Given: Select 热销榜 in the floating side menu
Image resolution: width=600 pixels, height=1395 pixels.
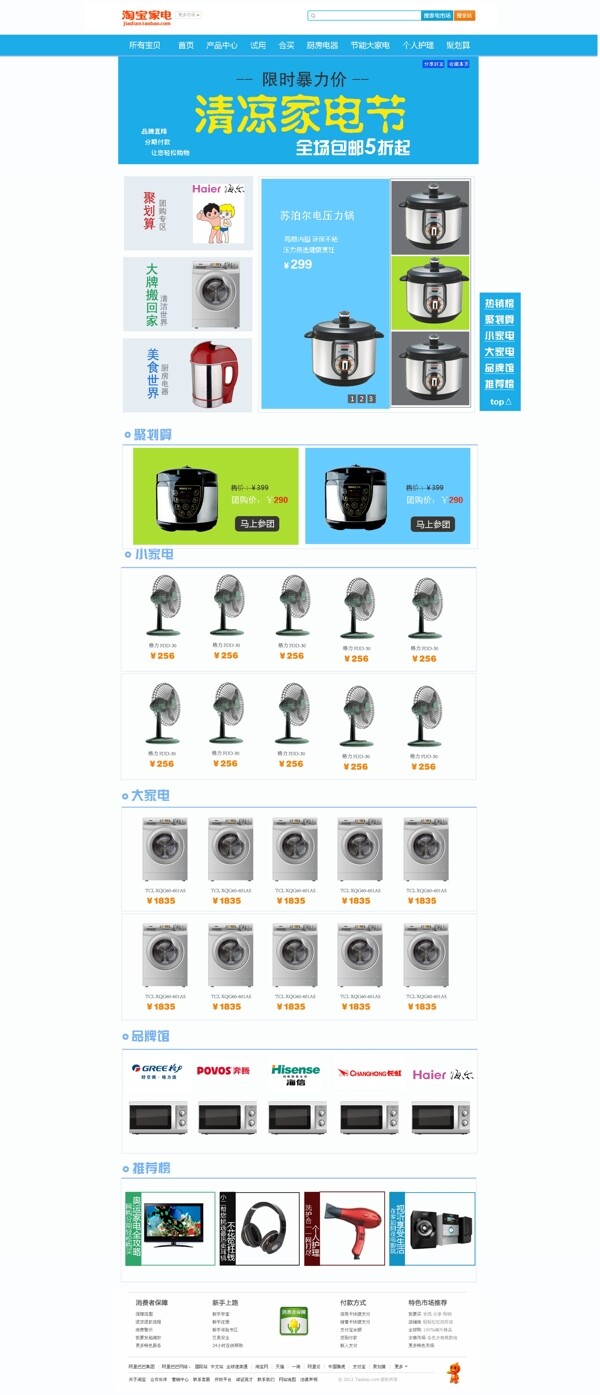Looking at the screenshot, I should click(499, 304).
